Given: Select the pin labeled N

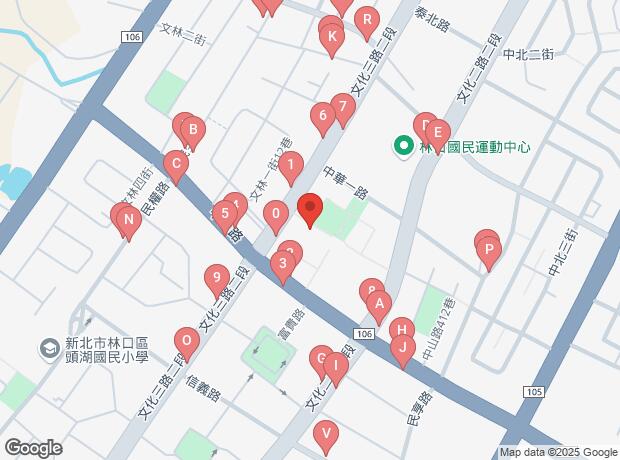Looking at the screenshot, I should [127, 219].
